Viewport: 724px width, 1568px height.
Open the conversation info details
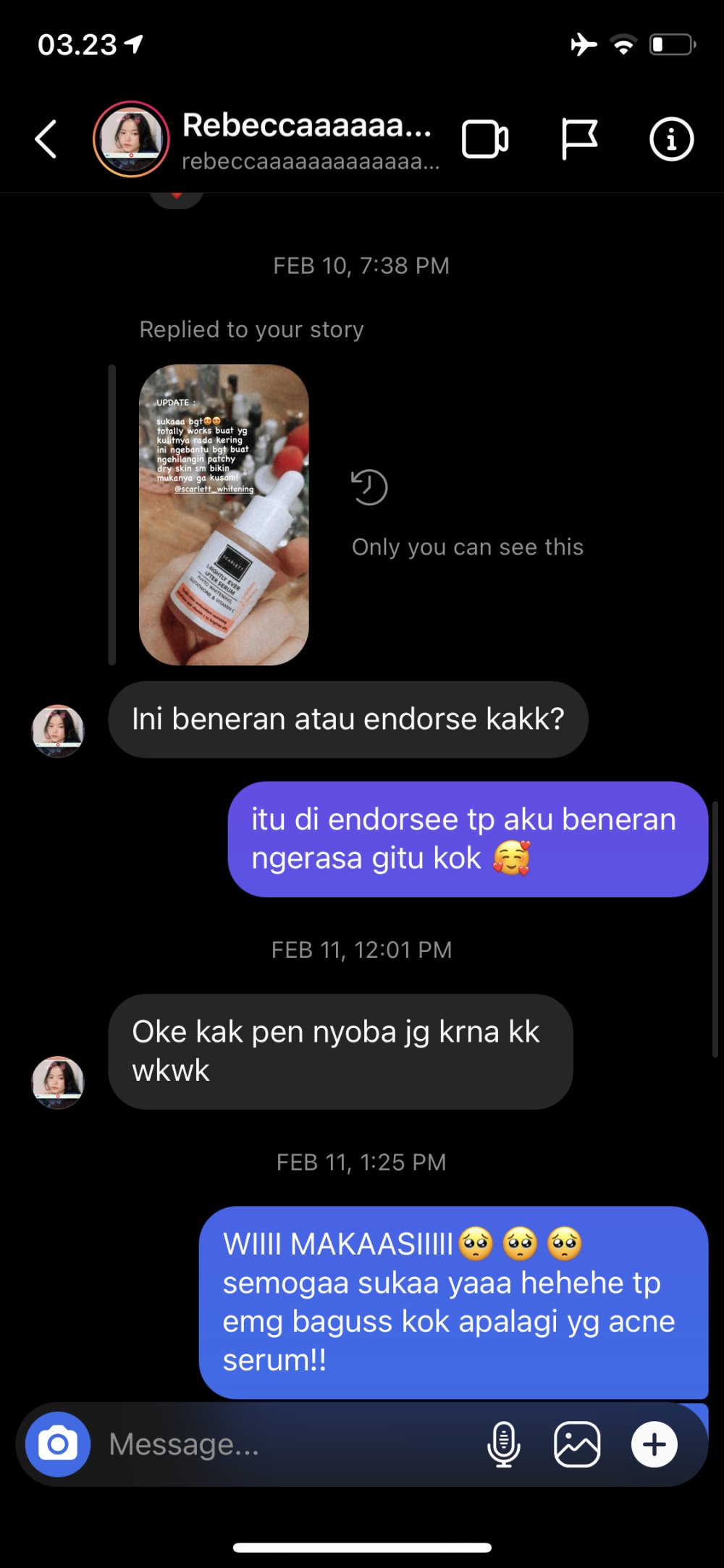(x=671, y=139)
